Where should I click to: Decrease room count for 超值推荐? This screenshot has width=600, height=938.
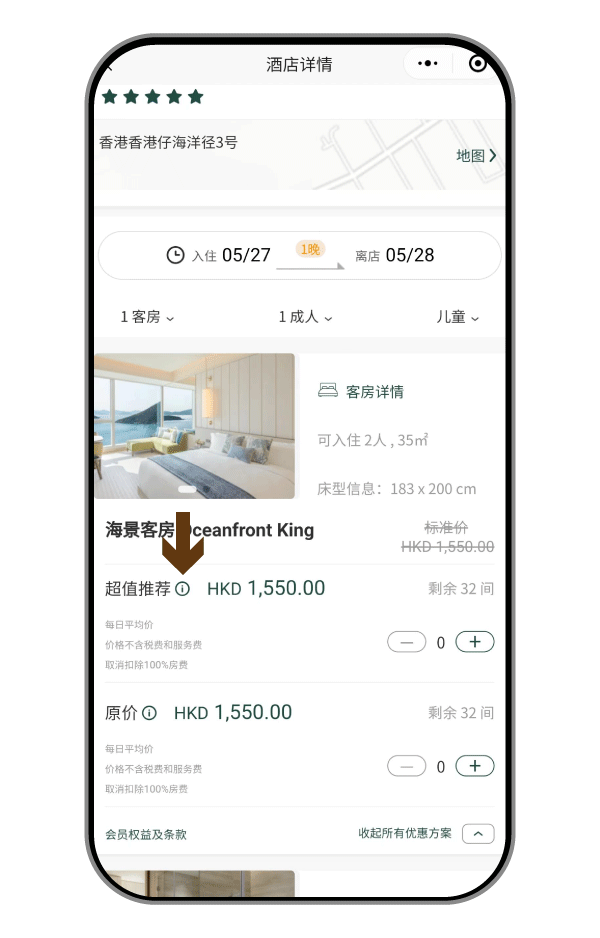tap(406, 642)
